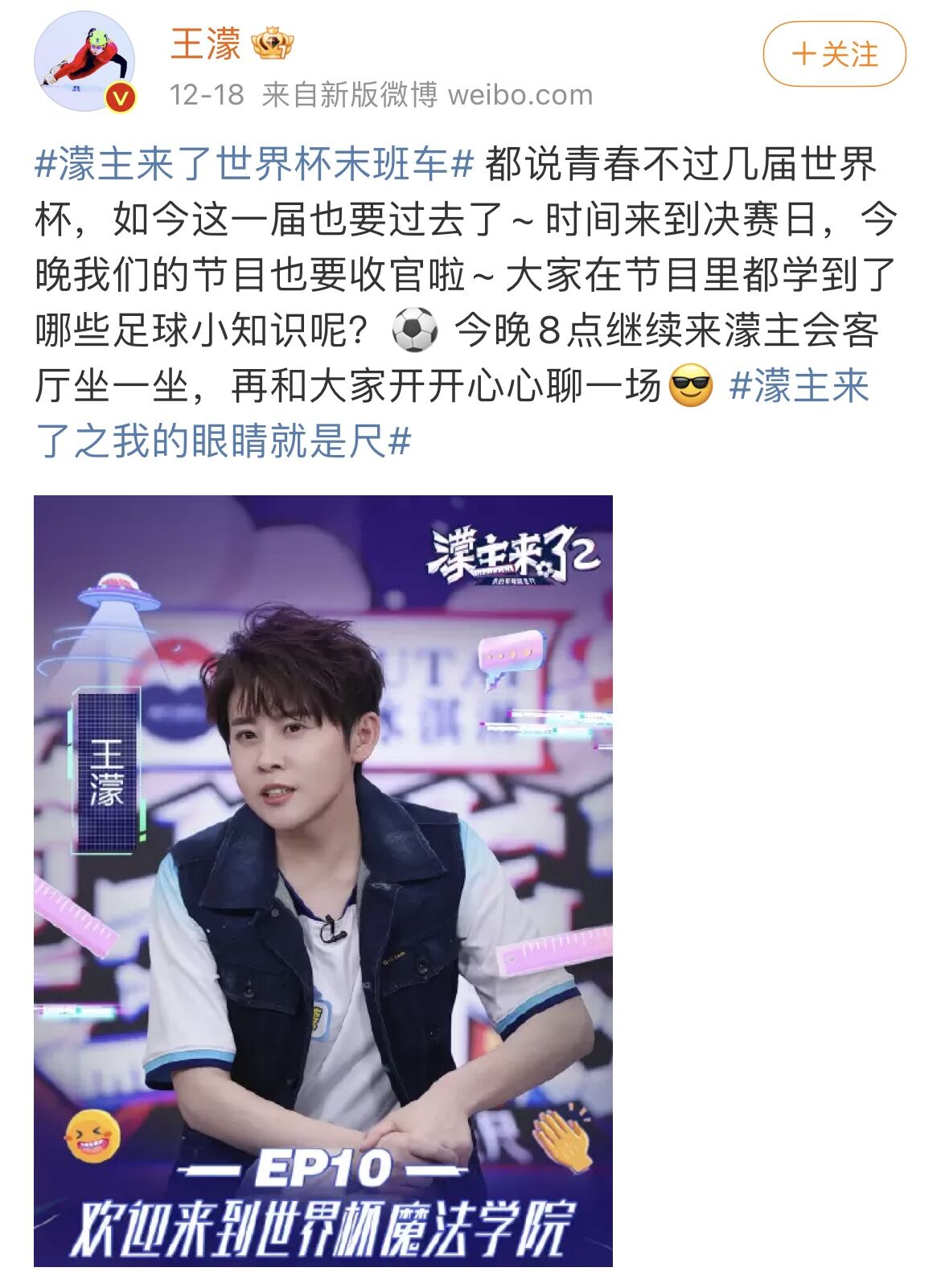941x1288 pixels.
Task: Follow 王濛 with the 关注 button
Action: 834,55
